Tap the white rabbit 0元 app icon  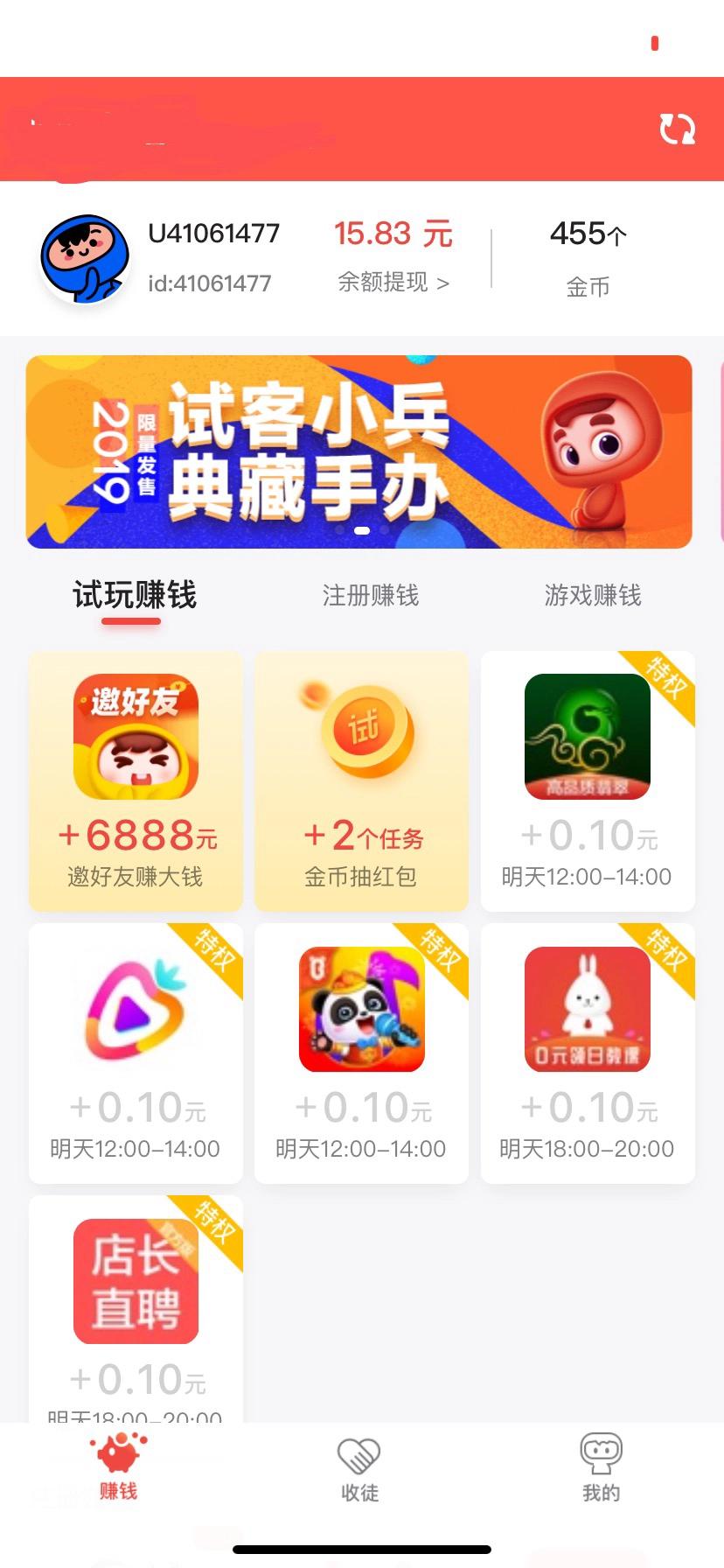[x=587, y=1008]
